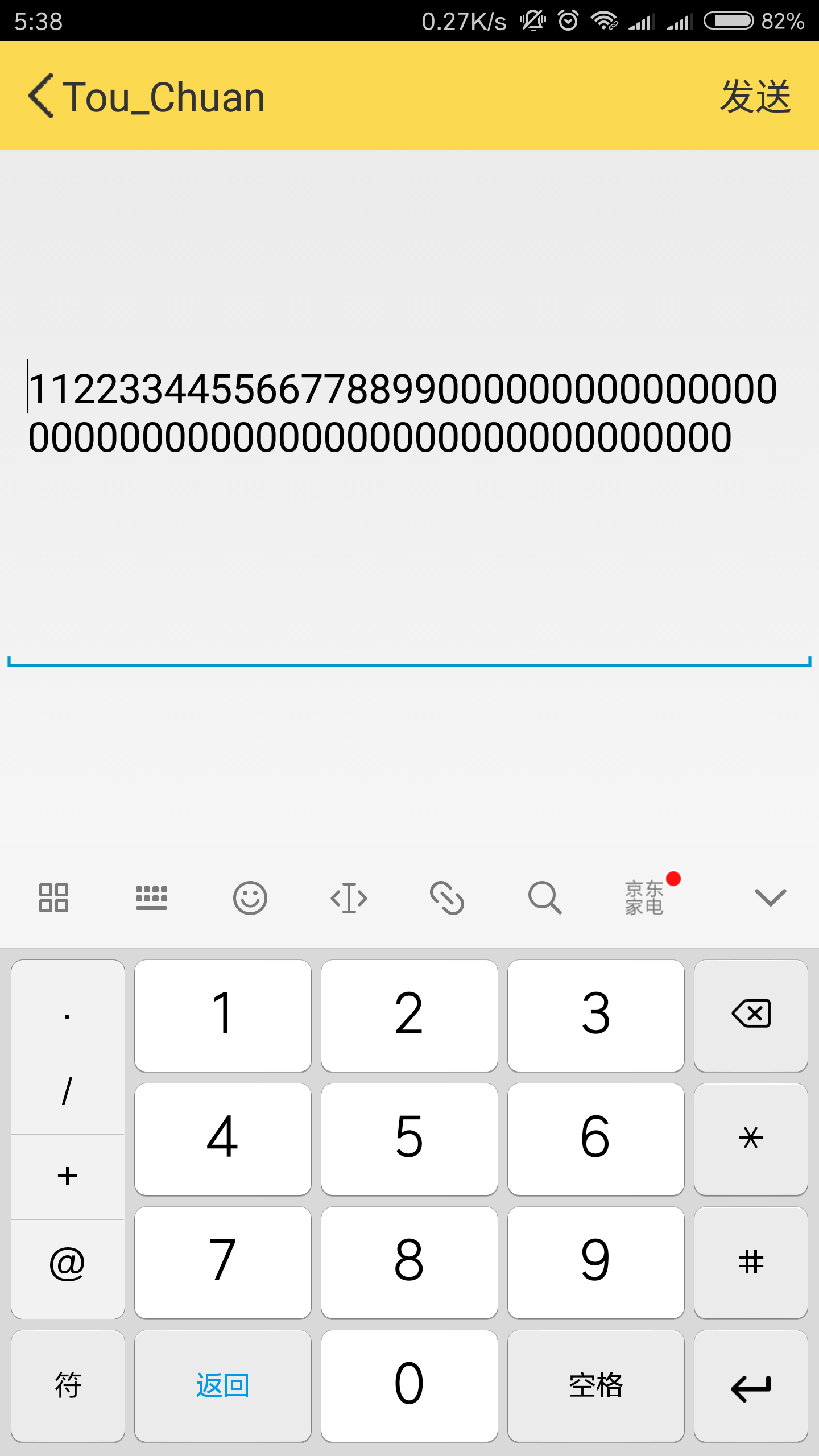Viewport: 819px width, 1456px height.
Task: Go back from Tou_Chuan screen
Action: [41, 96]
